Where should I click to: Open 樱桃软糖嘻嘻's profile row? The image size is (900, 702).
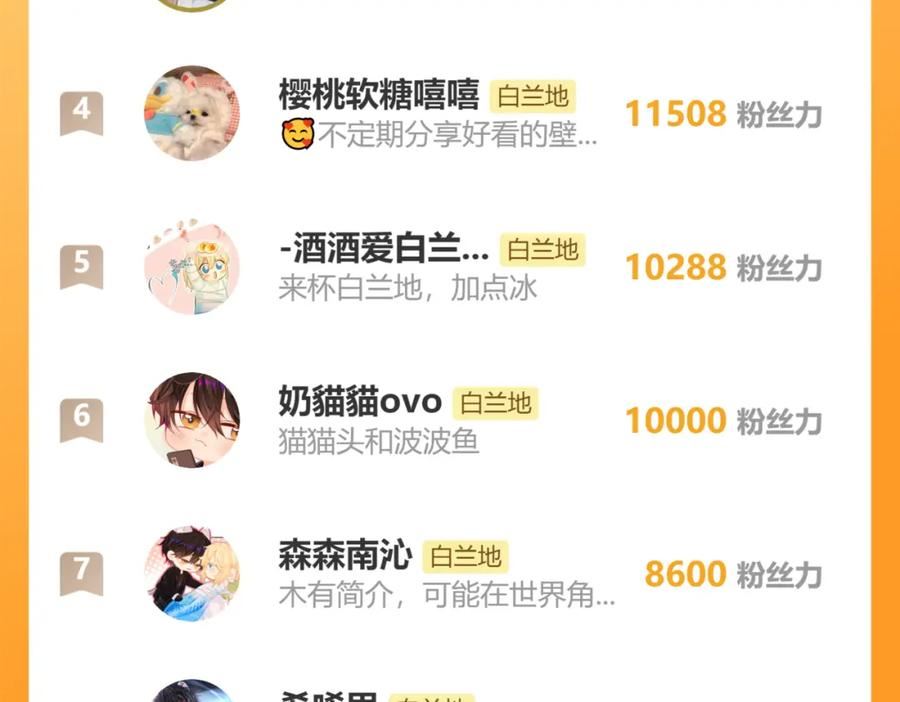449,114
